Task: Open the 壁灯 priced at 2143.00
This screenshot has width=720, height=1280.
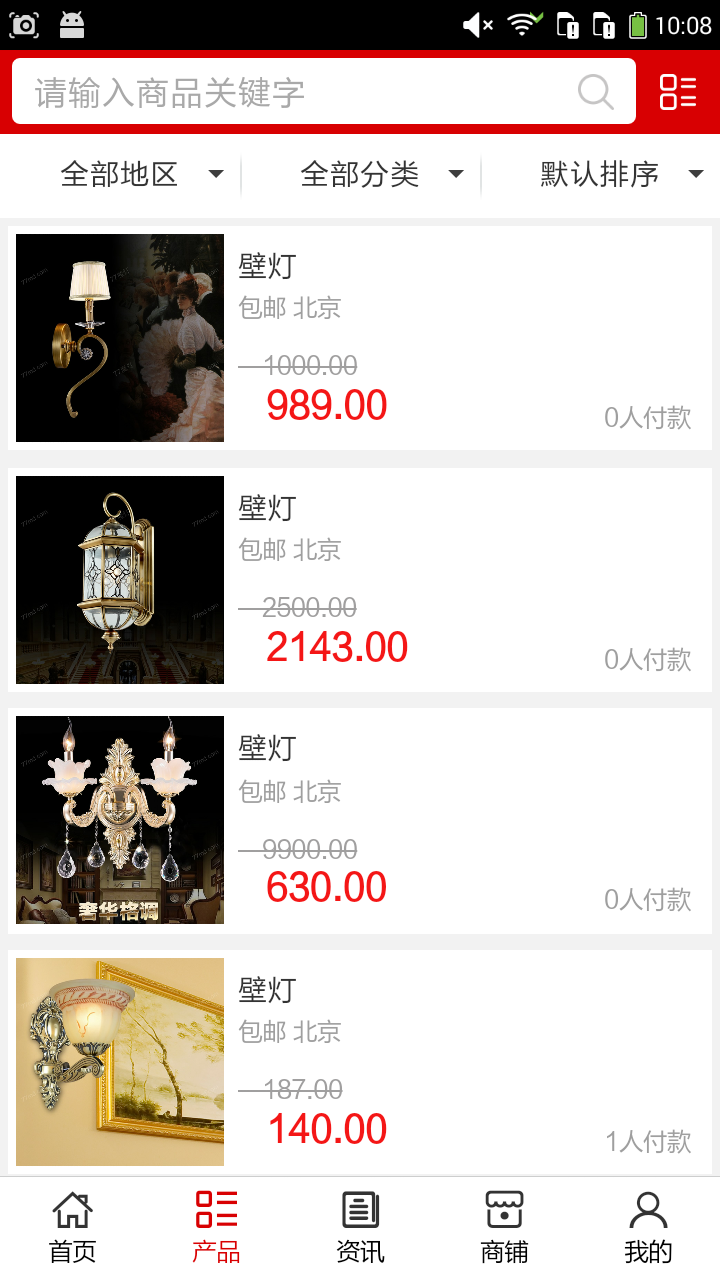Action: [x=360, y=580]
